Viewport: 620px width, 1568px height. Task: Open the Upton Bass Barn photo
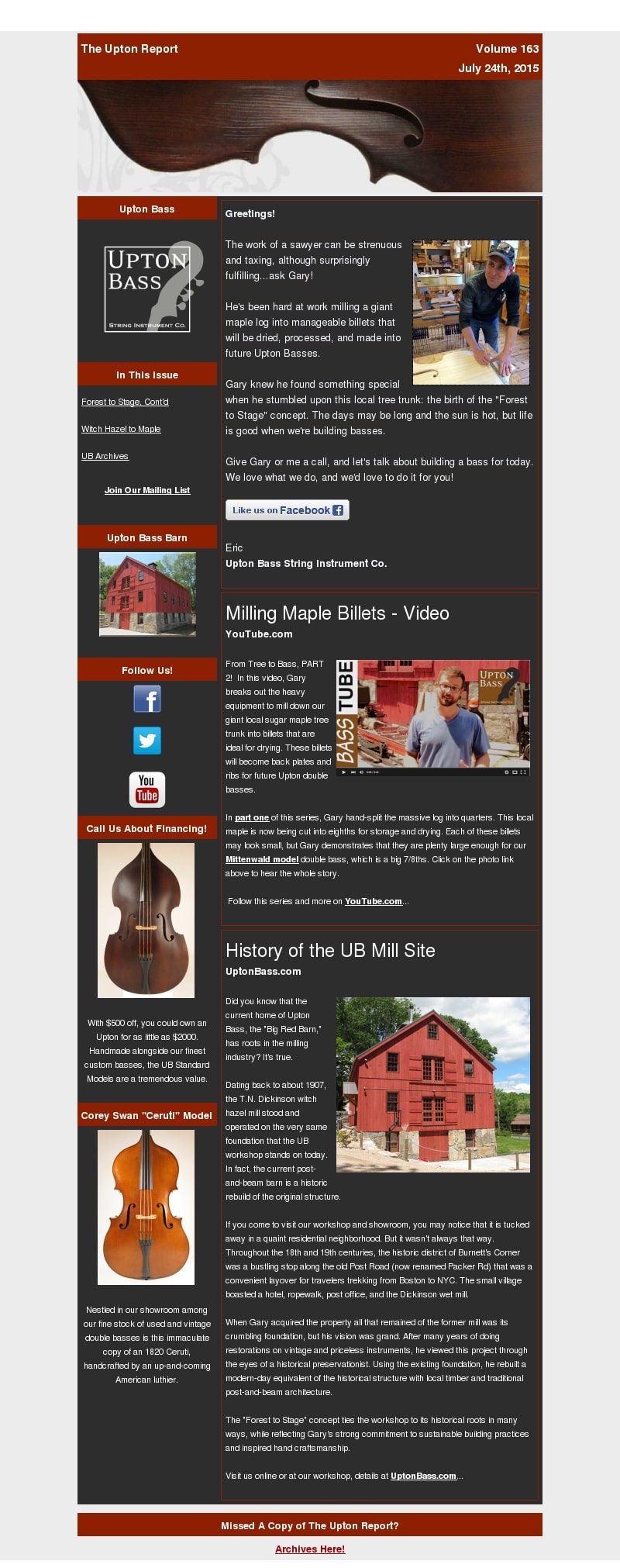pyautogui.click(x=147, y=594)
